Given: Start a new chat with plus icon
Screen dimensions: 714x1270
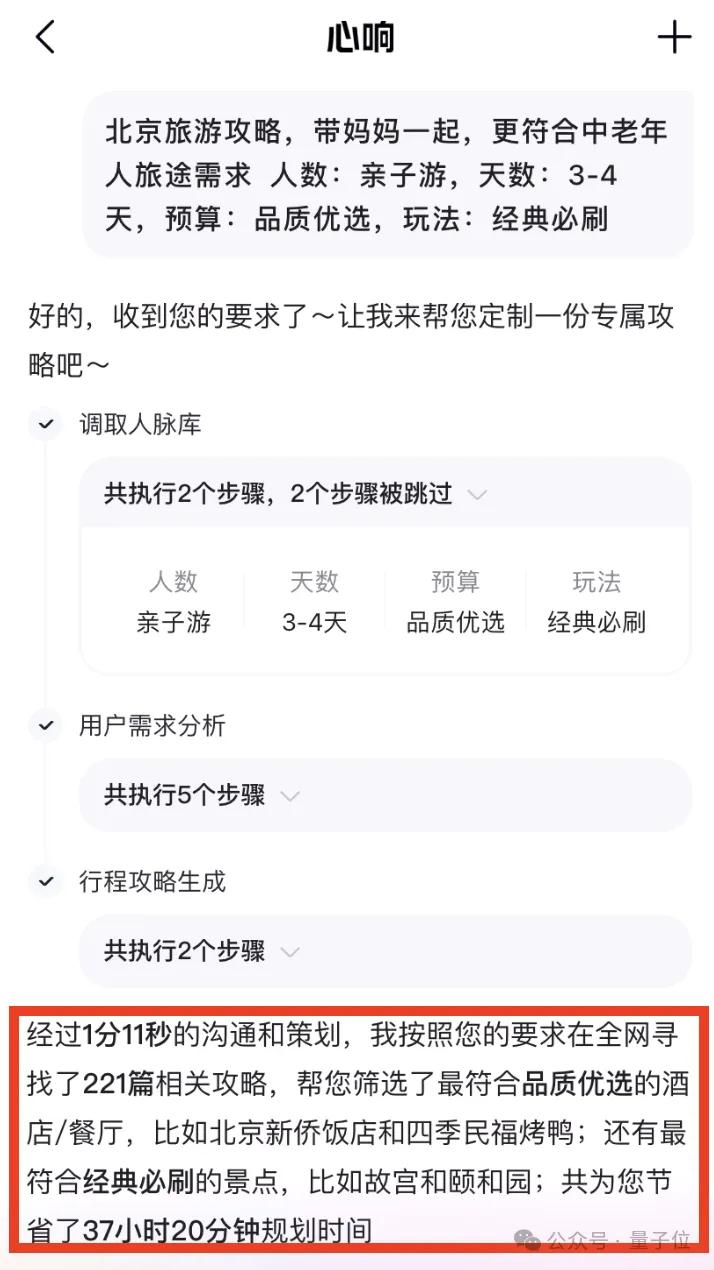Looking at the screenshot, I should point(674,38).
